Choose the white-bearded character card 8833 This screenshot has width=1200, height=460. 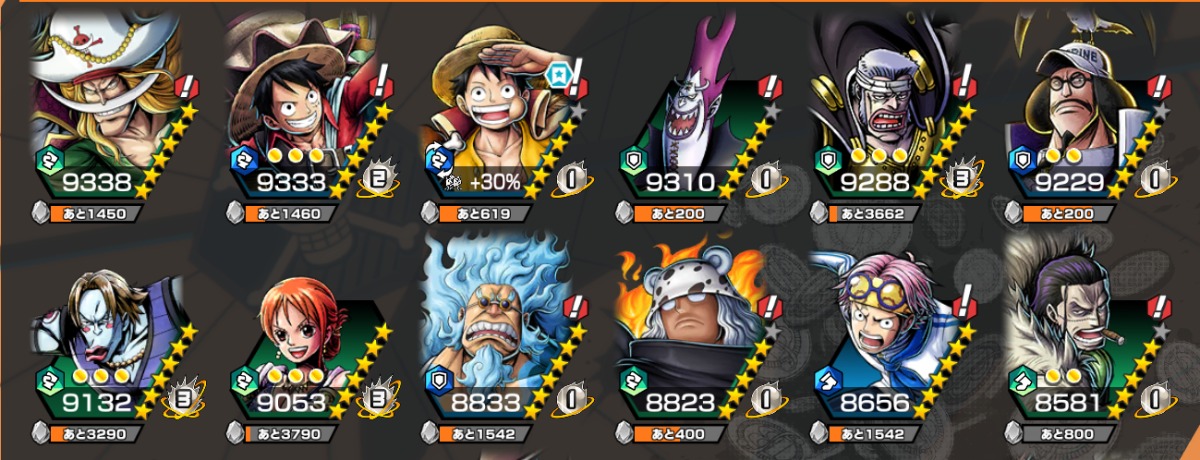[x=495, y=330]
